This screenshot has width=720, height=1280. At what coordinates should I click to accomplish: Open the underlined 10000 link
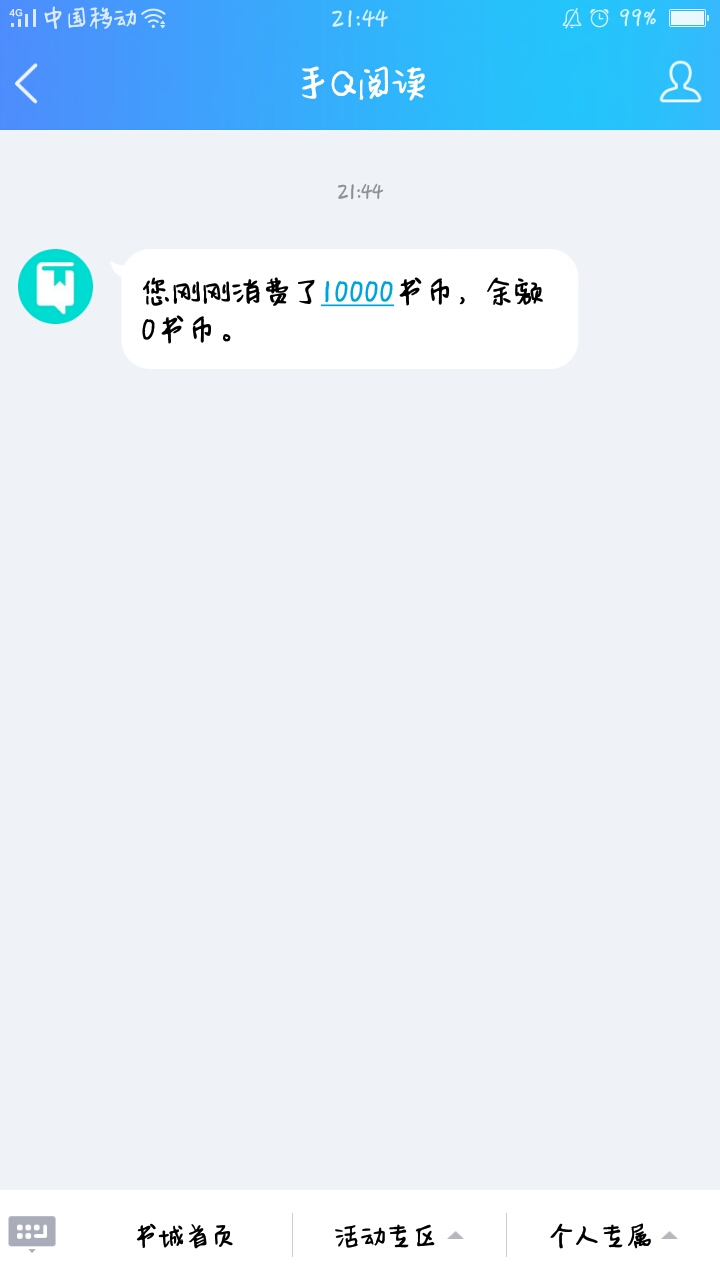pyautogui.click(x=357, y=292)
